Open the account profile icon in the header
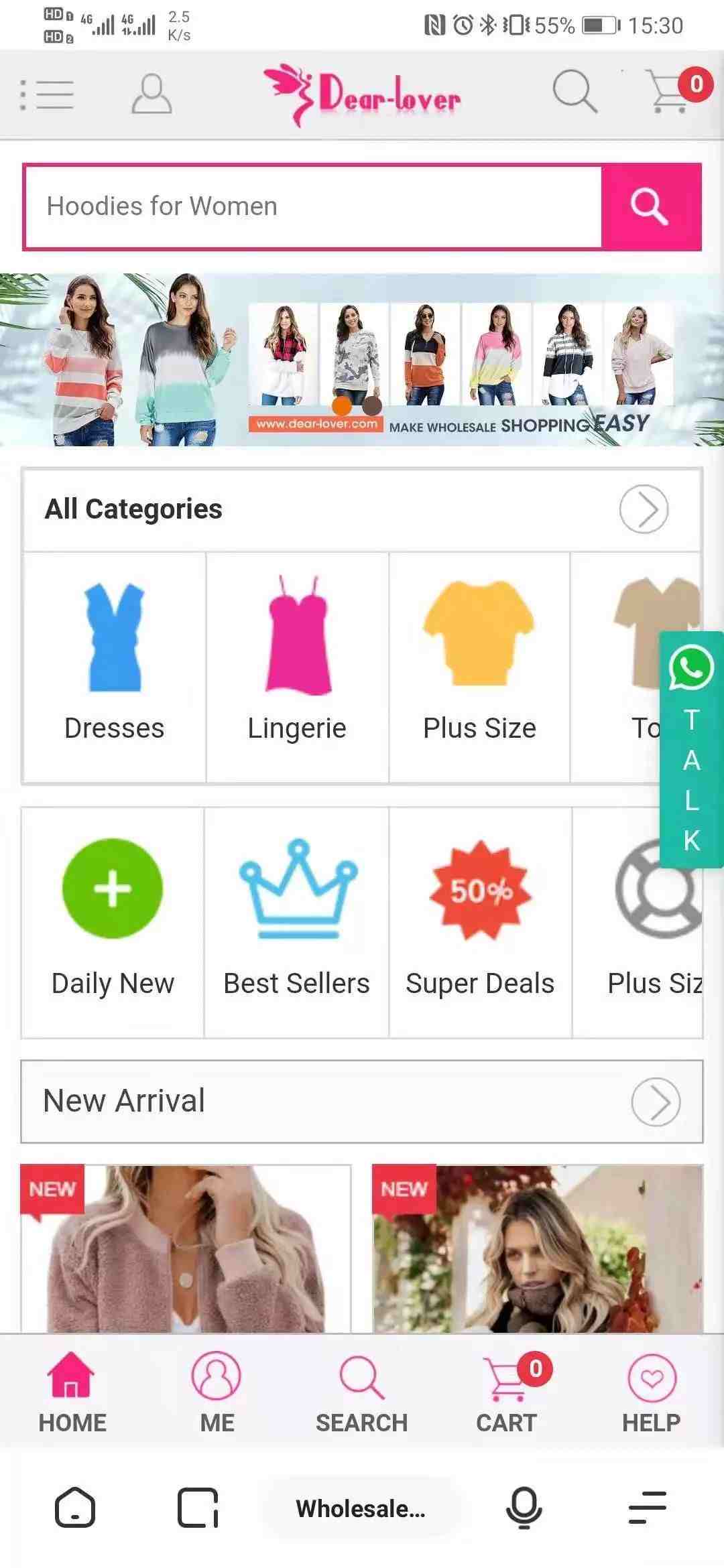The width and height of the screenshot is (724, 1568). (x=152, y=94)
